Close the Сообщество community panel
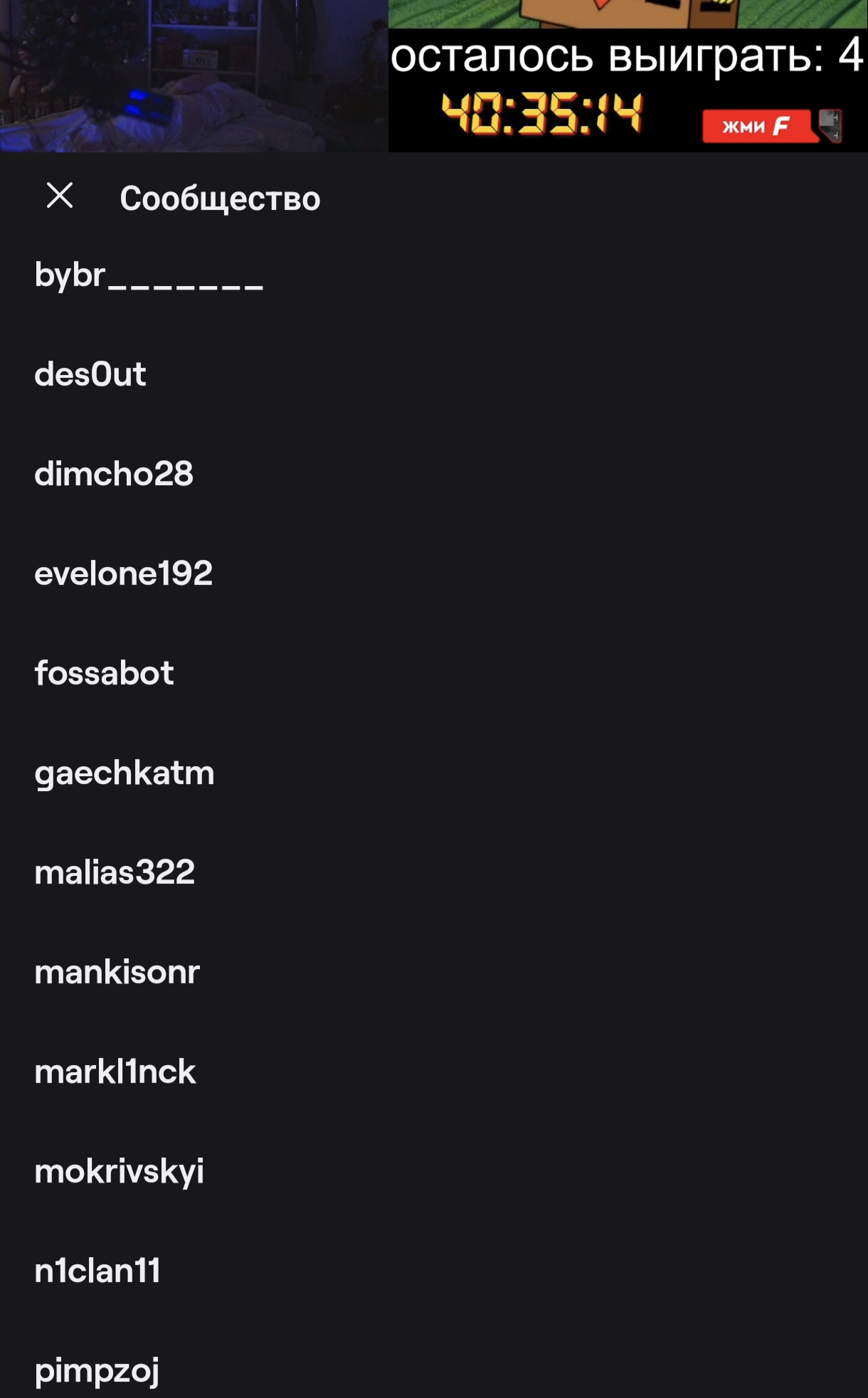Viewport: 868px width, 1398px height. 60,196
